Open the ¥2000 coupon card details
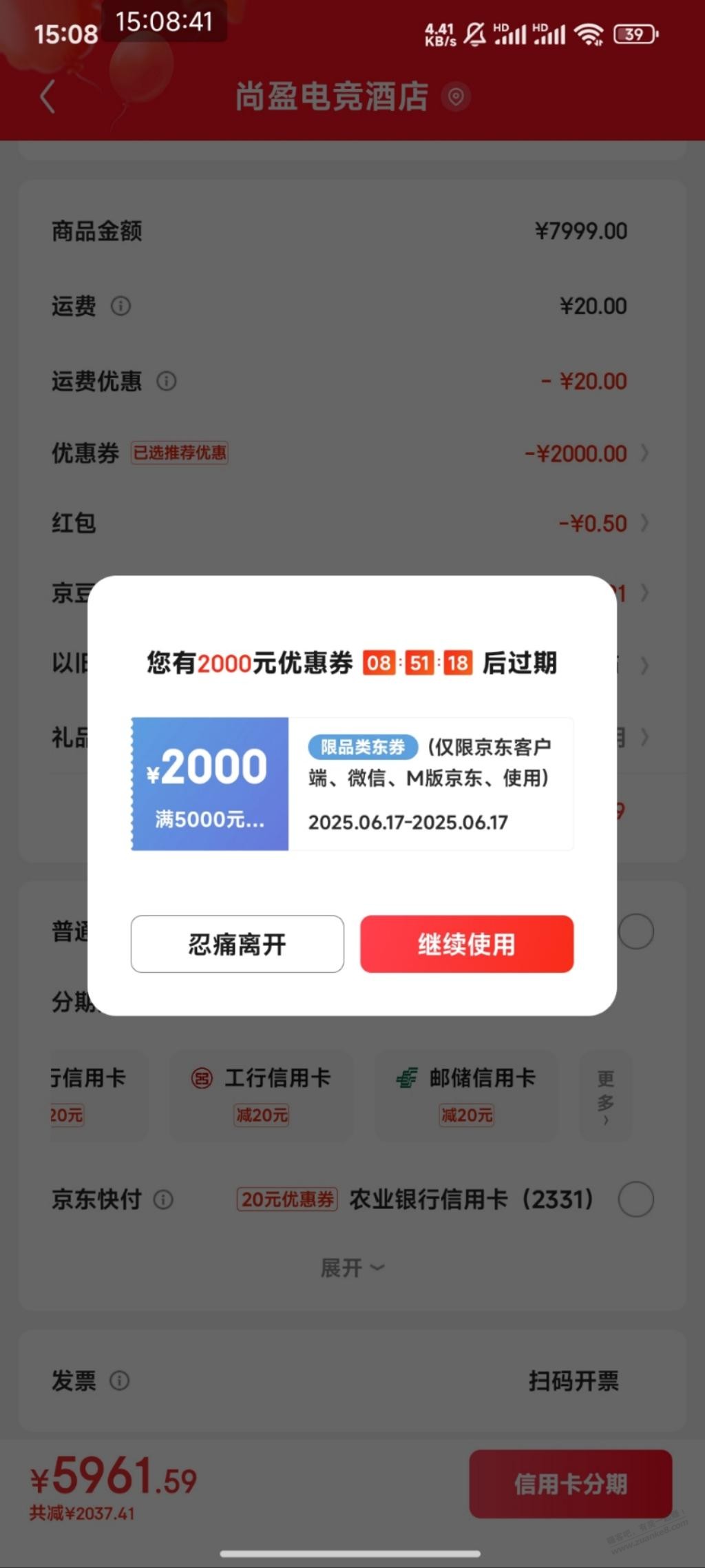Viewport: 705px width, 1568px height. (352, 784)
